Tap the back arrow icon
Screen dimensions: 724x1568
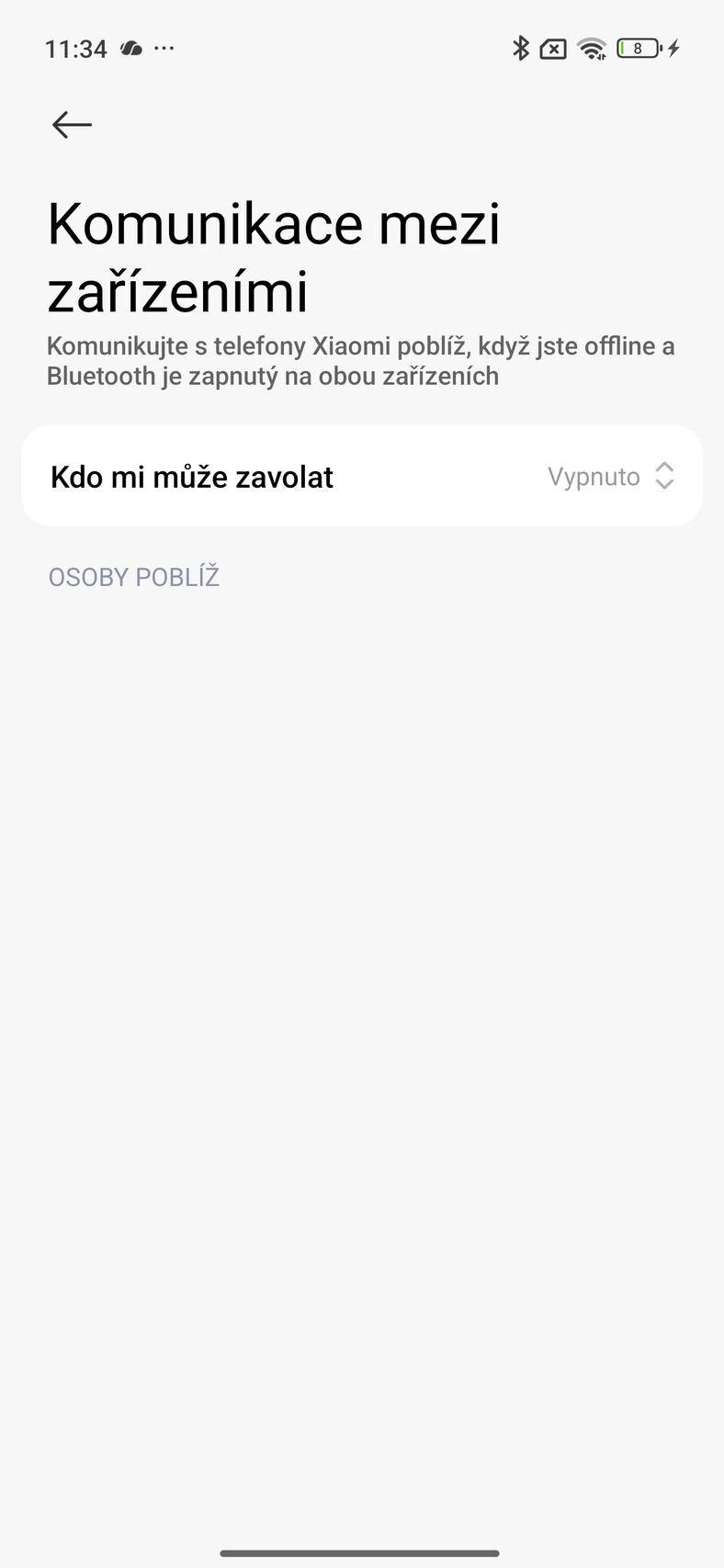pyautogui.click(x=71, y=124)
